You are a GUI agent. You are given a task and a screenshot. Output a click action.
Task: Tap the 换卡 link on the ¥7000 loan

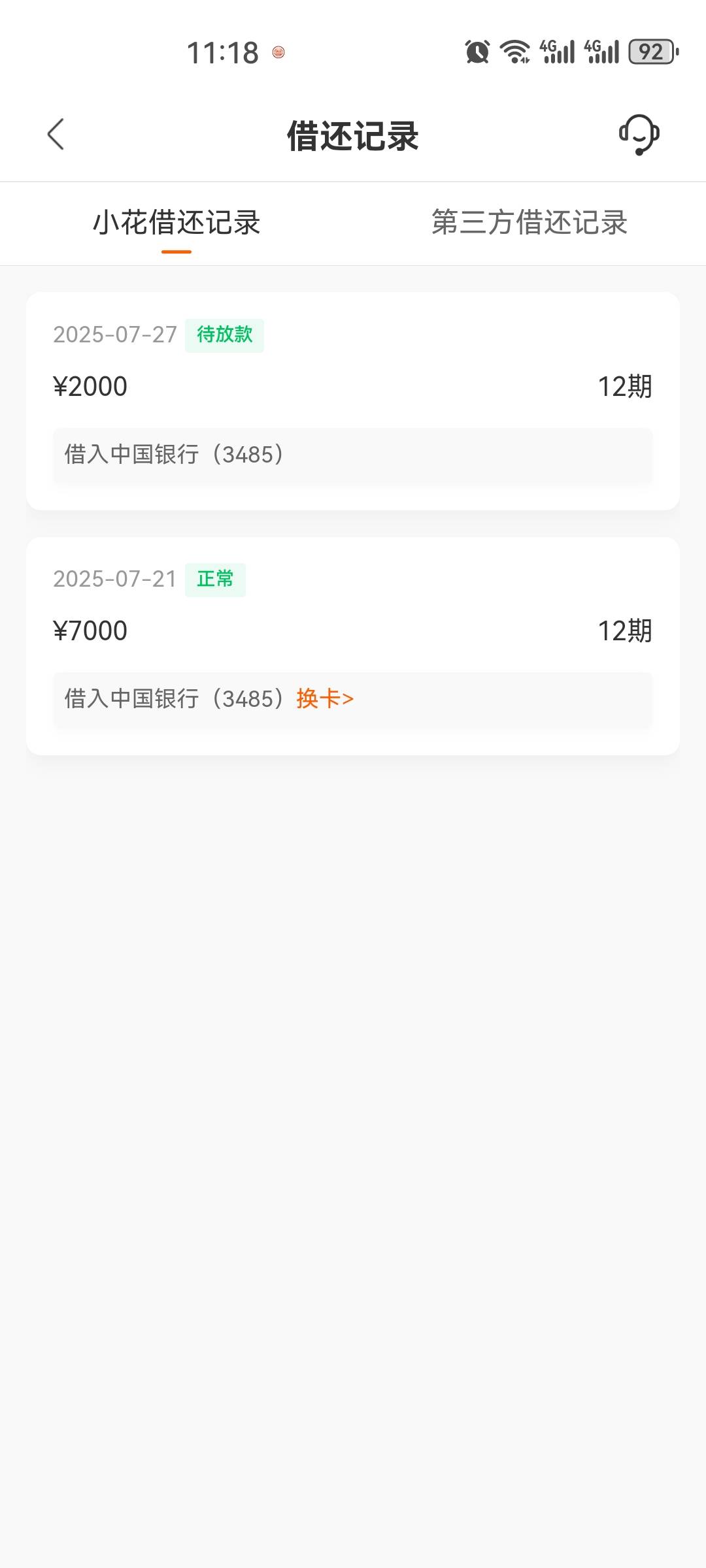(325, 699)
